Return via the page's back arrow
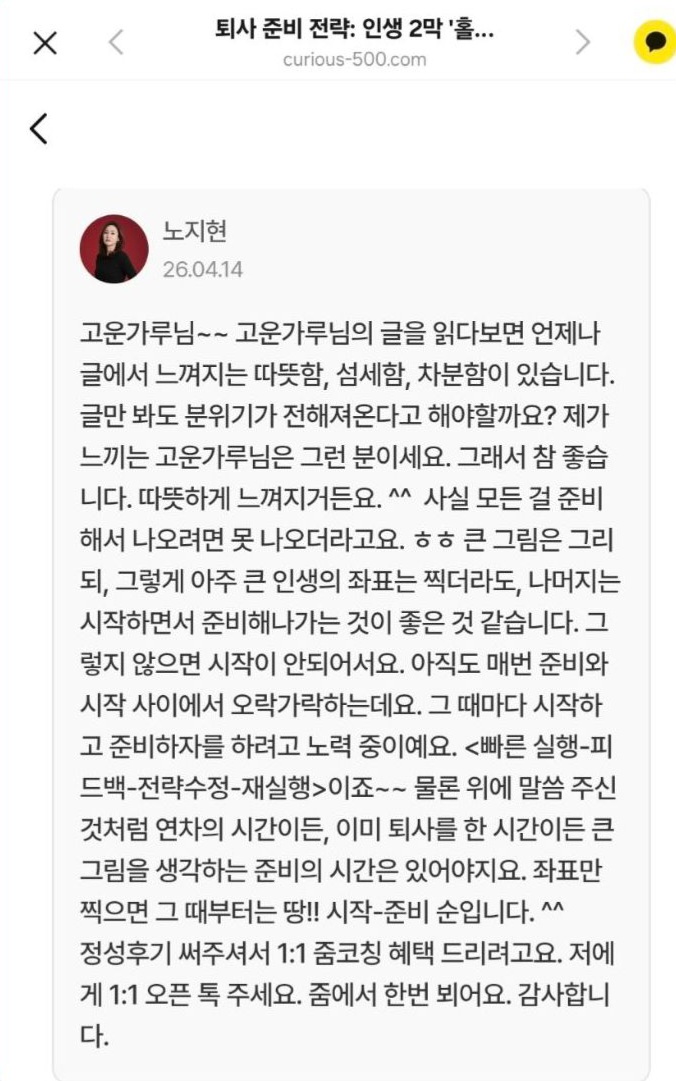The image size is (676, 1081). point(39,128)
